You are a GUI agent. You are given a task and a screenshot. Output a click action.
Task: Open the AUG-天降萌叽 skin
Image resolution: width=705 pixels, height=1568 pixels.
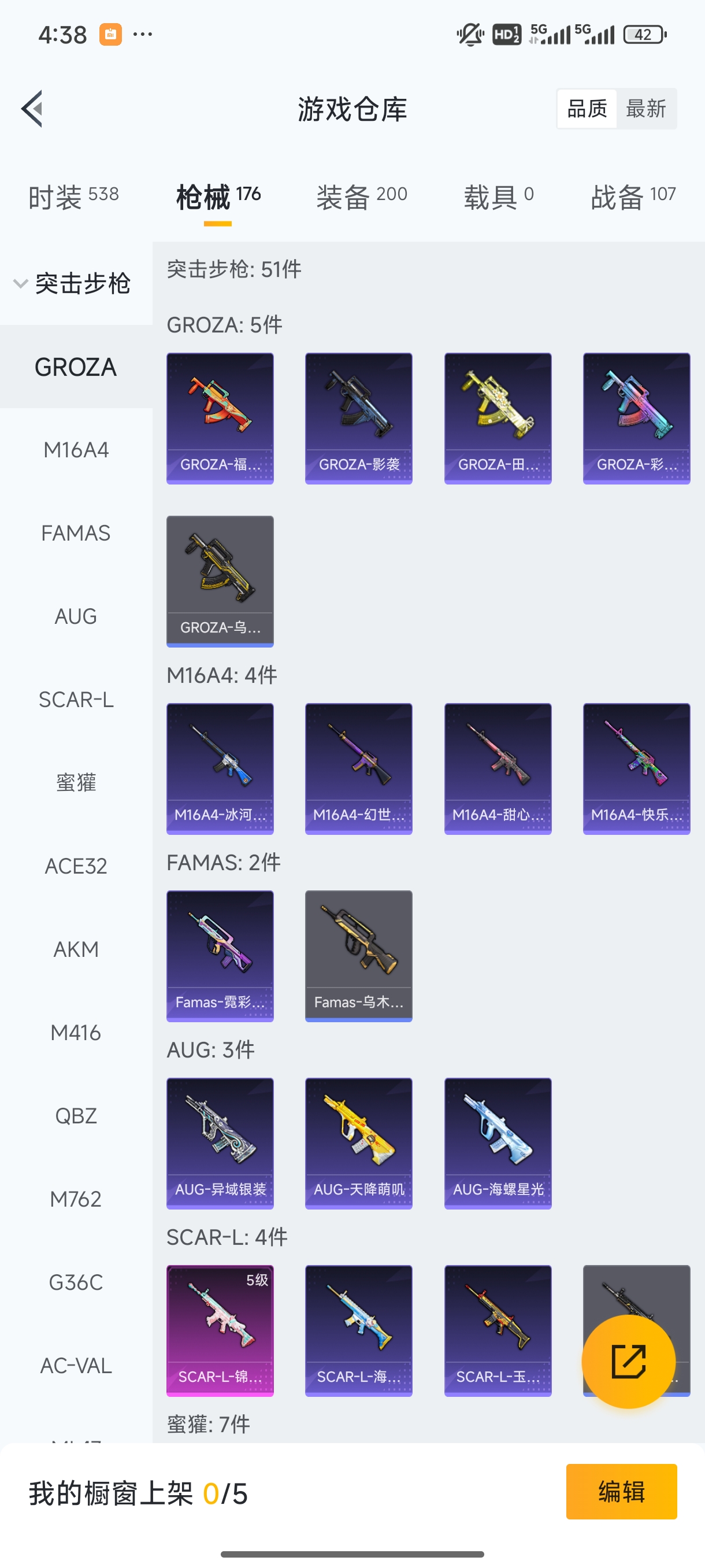point(358,1142)
